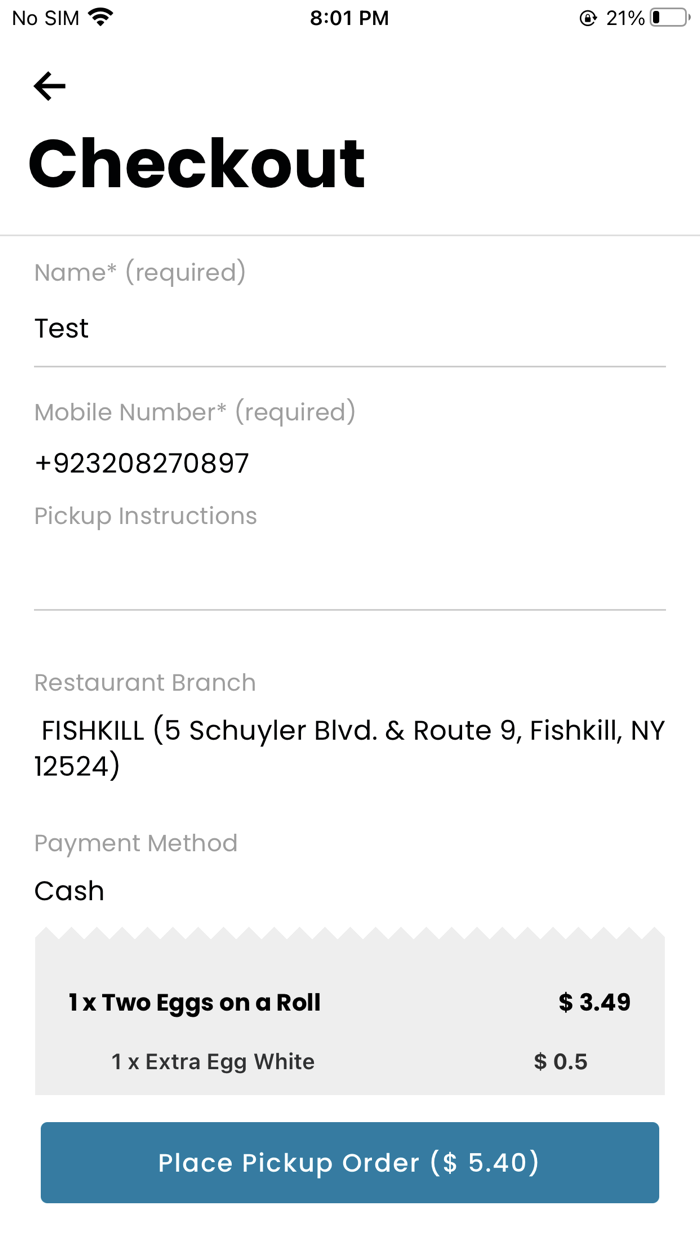Go back using the arrow icon
The width and height of the screenshot is (700, 1244).
pos(49,87)
